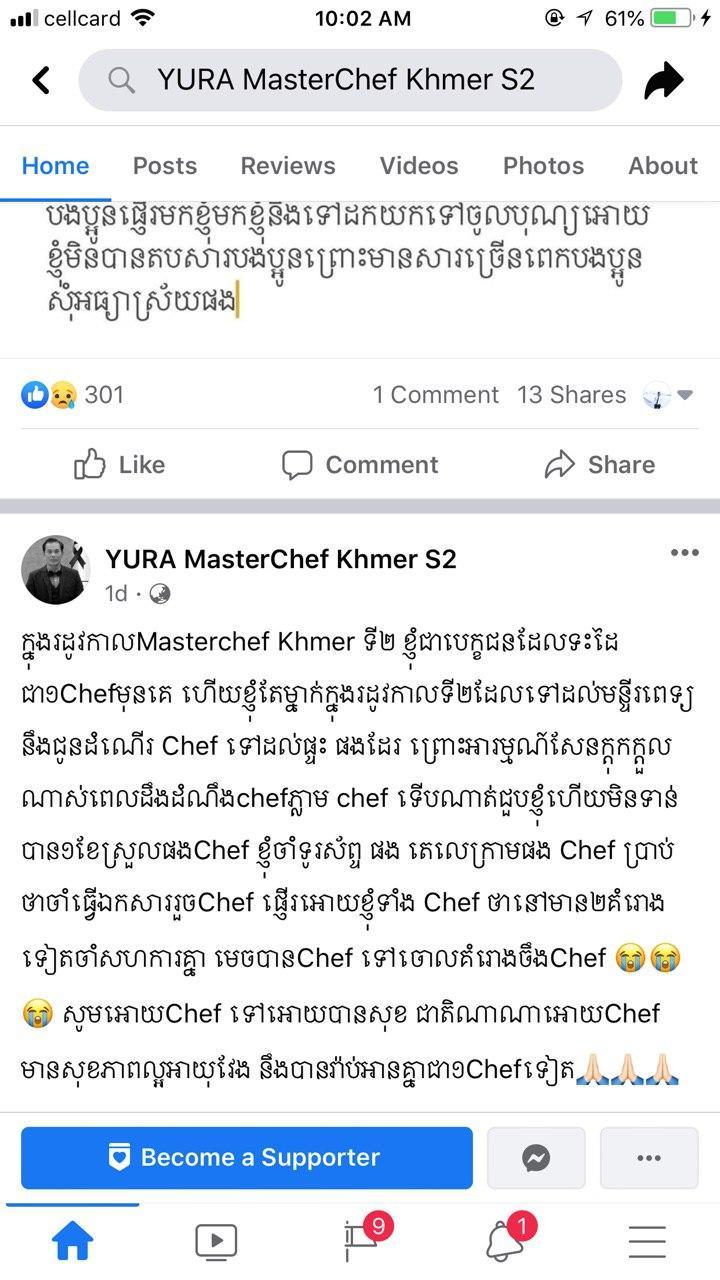
Task: Open the Photos tab
Action: click(543, 166)
